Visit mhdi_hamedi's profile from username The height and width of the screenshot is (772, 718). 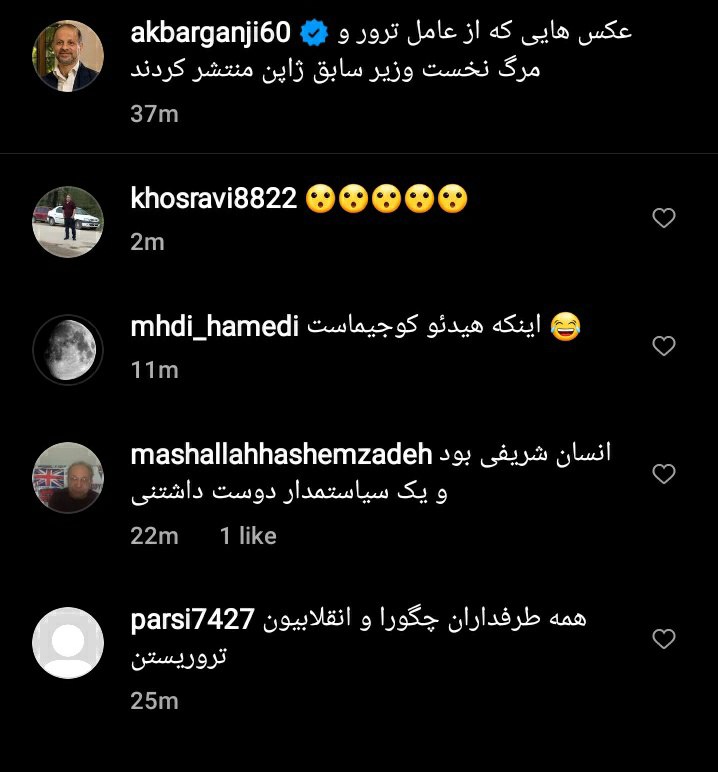click(x=213, y=327)
